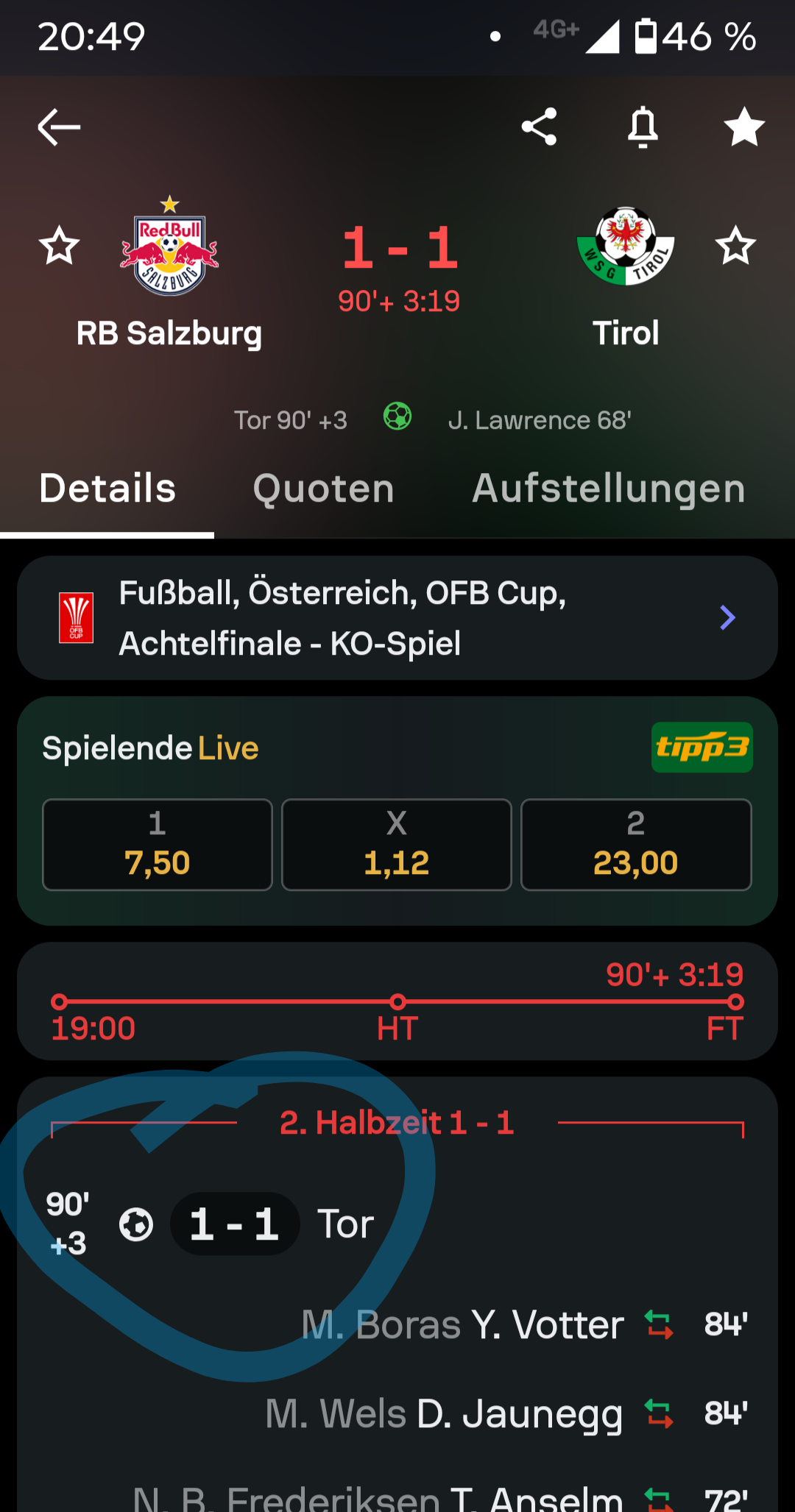Go back using the arrow

coord(59,127)
